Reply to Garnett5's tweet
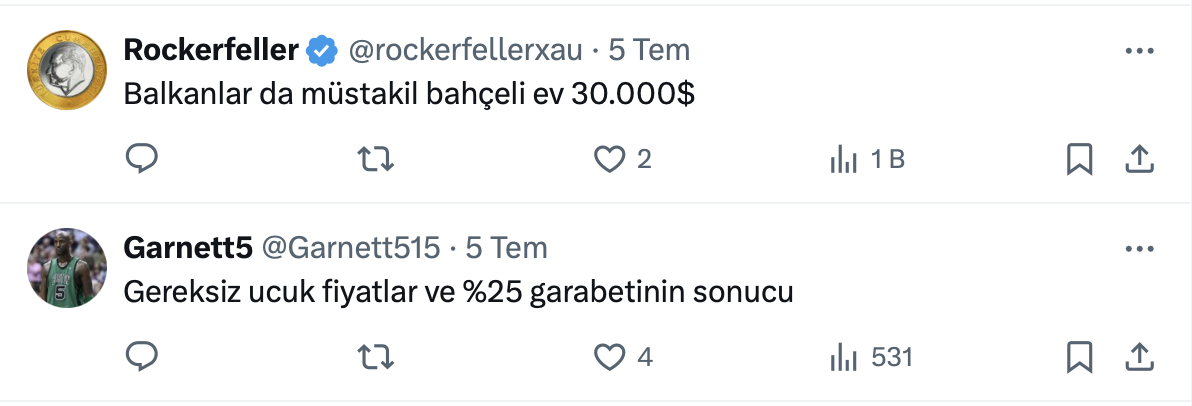The image size is (1192, 406). [143, 357]
